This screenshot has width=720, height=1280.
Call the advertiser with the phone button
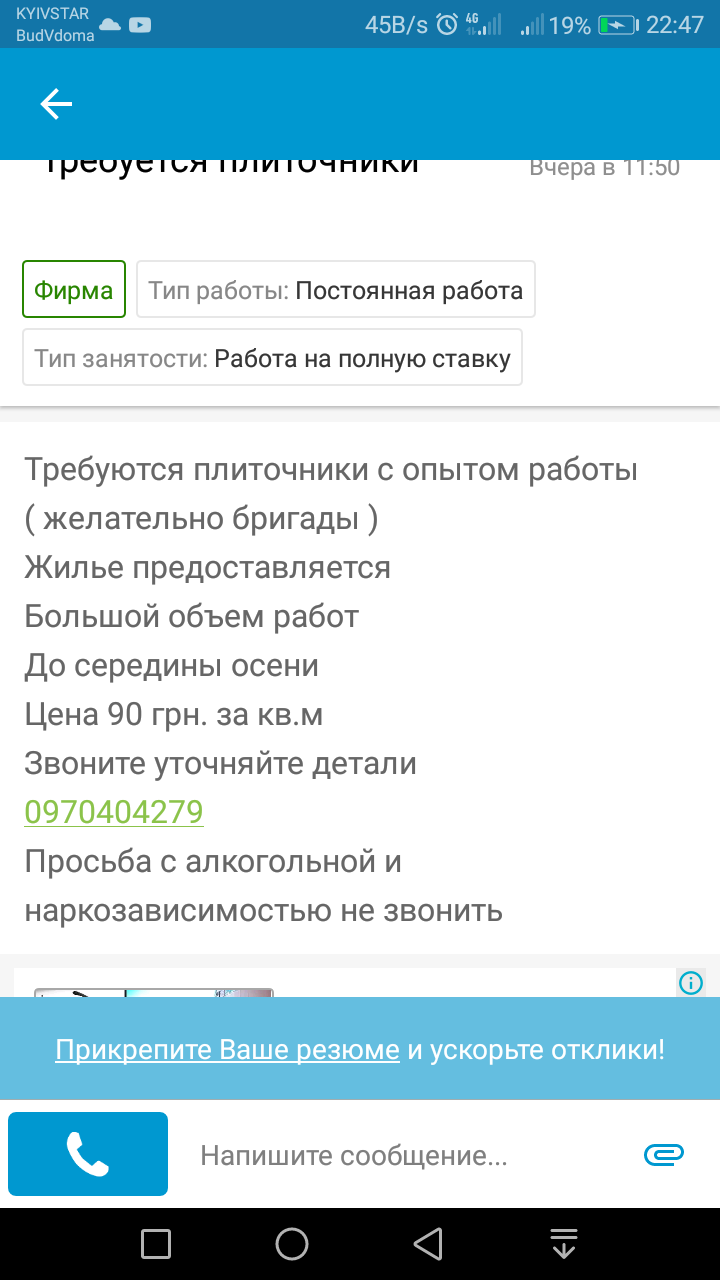click(x=88, y=1154)
